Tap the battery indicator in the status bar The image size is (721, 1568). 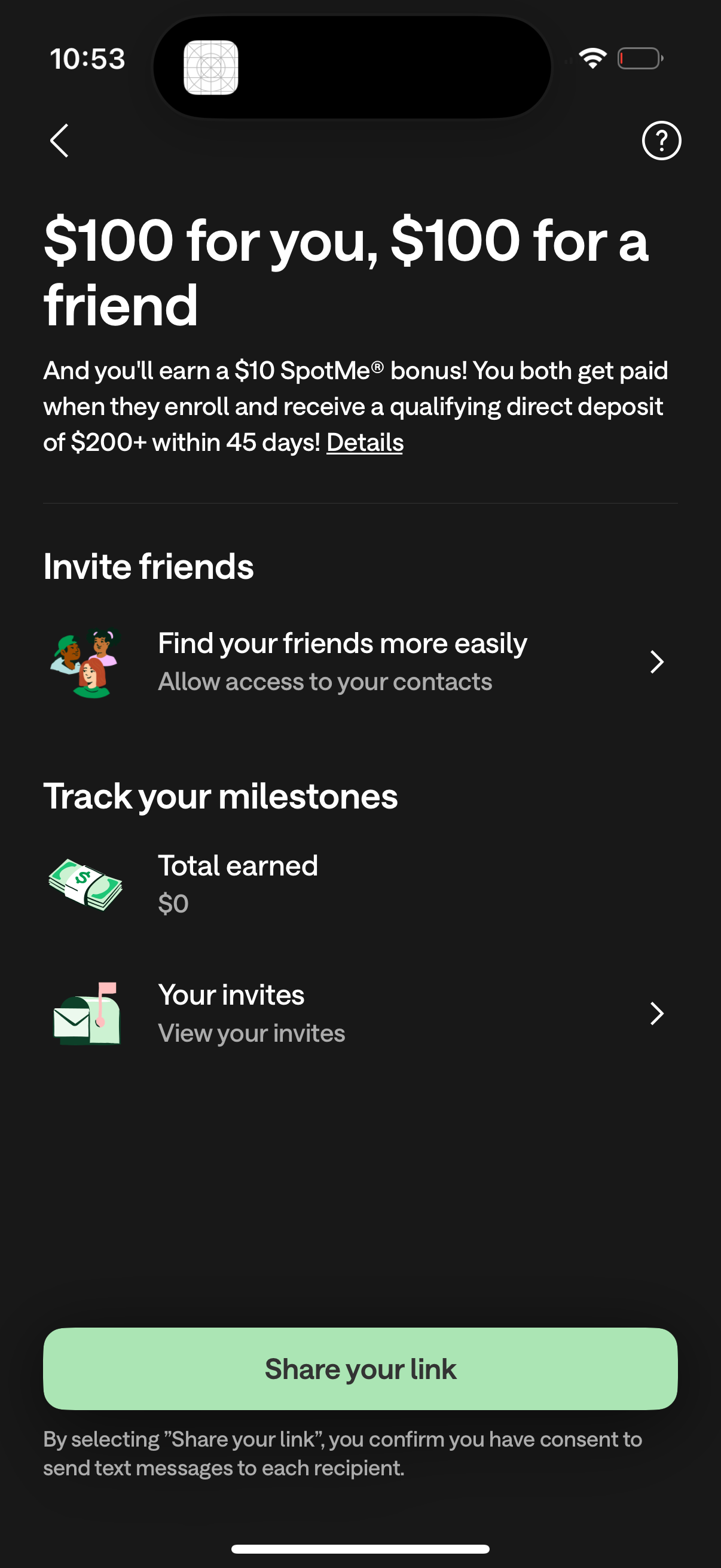(639, 57)
